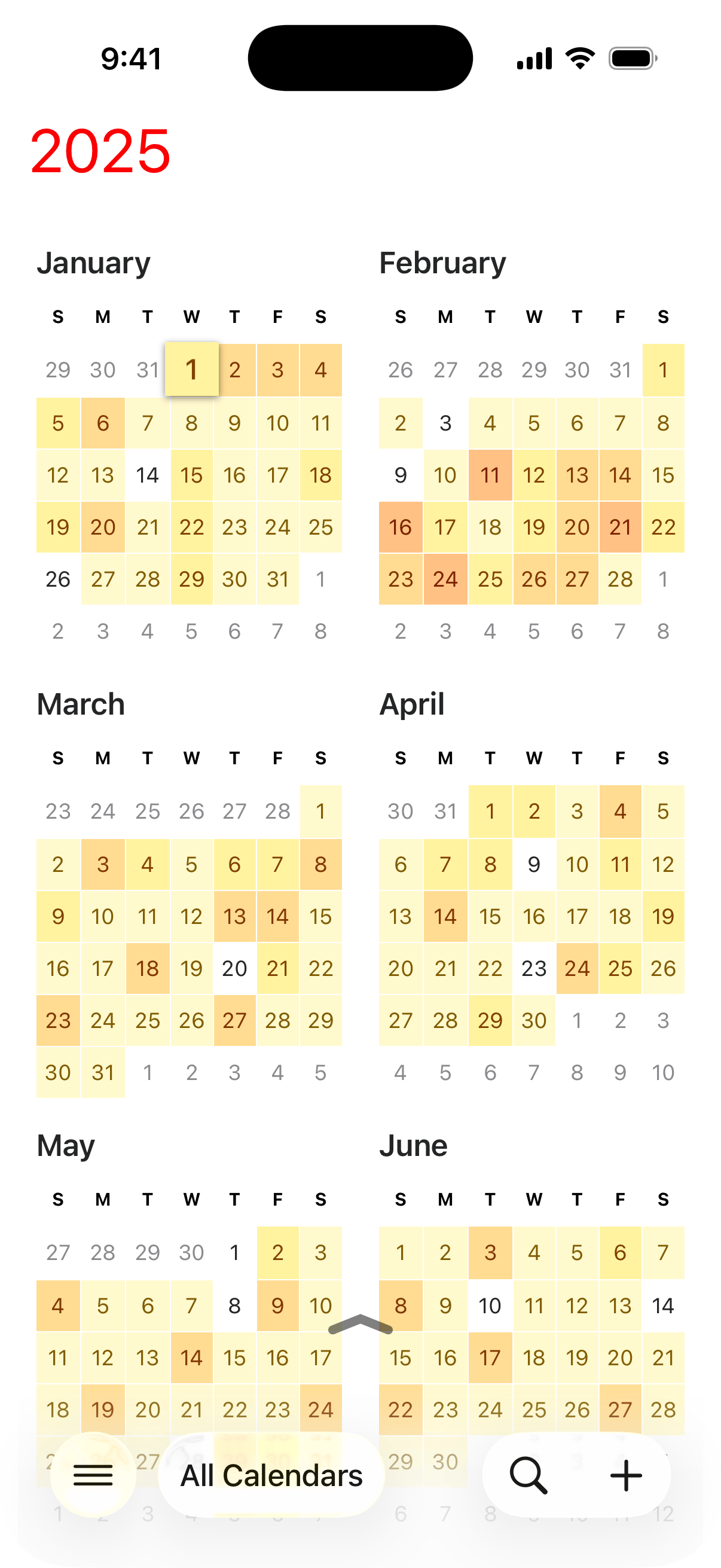Select January 20
The image size is (721, 1568).
103,527
